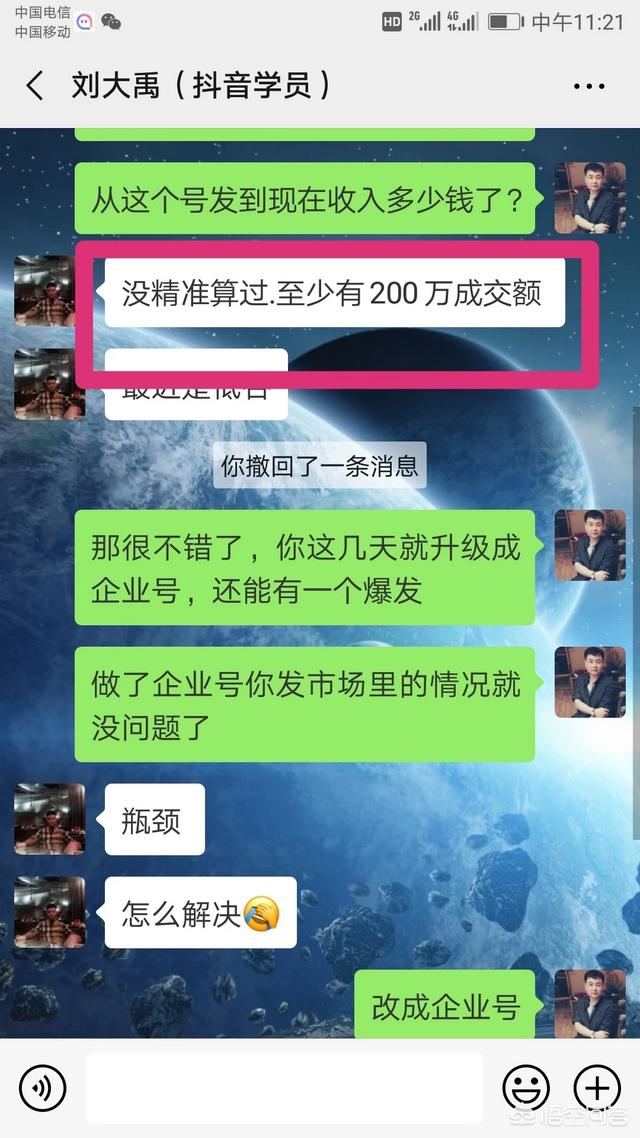The width and height of the screenshot is (640, 1138).
Task: Open the emoji sticker panel
Action: point(526,1088)
